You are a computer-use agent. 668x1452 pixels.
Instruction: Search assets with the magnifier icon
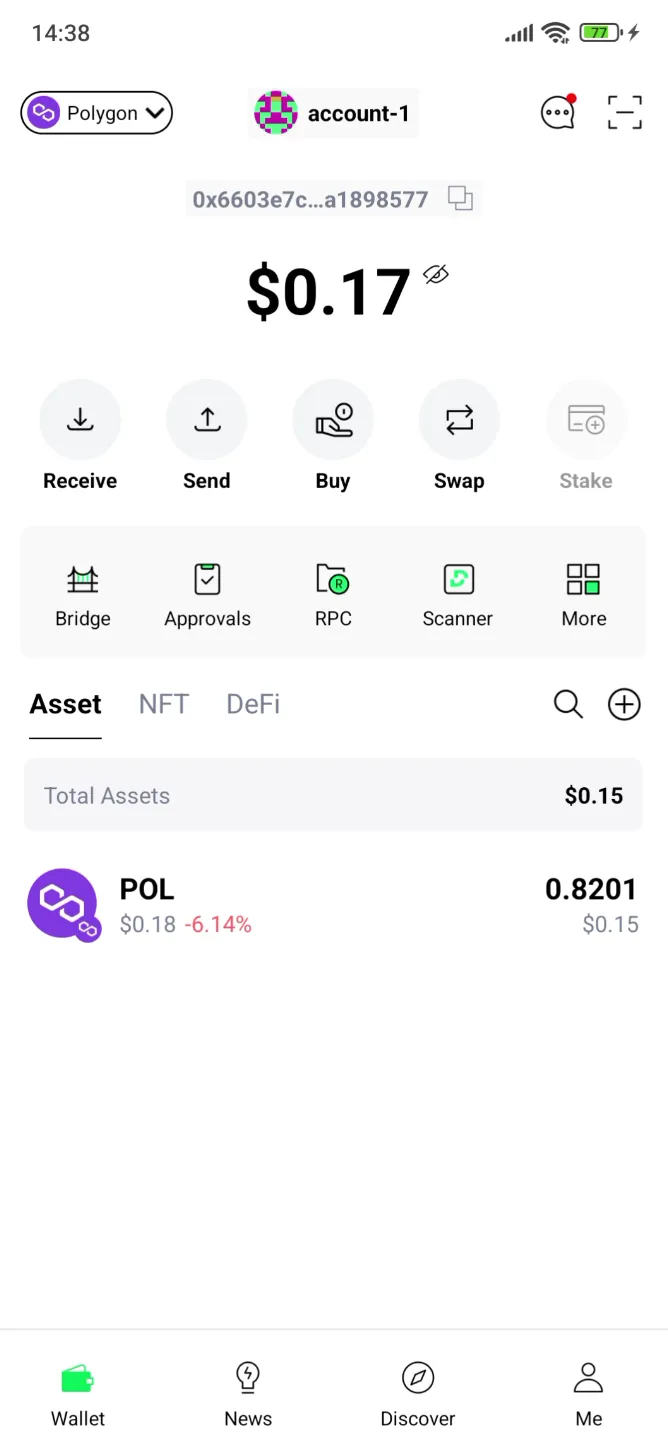click(x=568, y=704)
